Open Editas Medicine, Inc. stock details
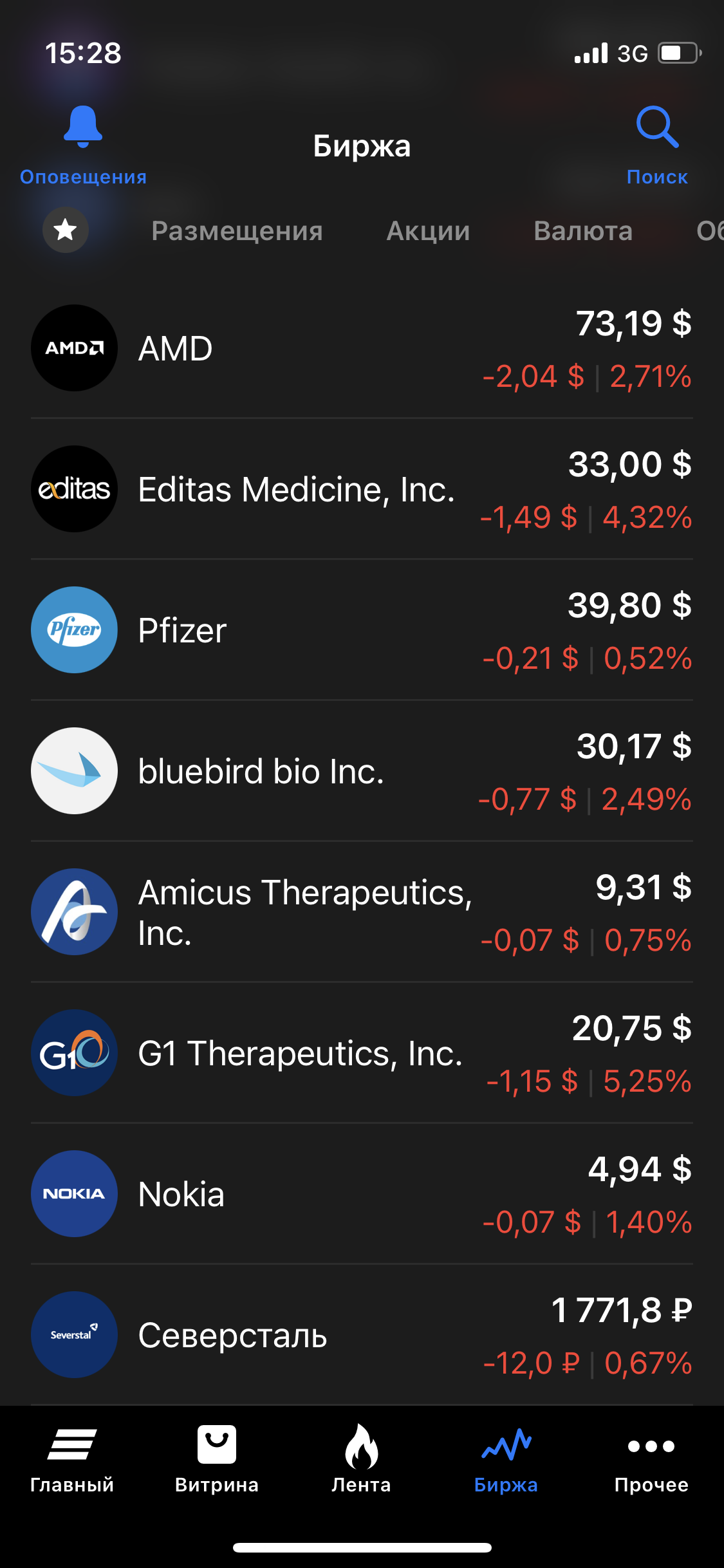 point(362,489)
